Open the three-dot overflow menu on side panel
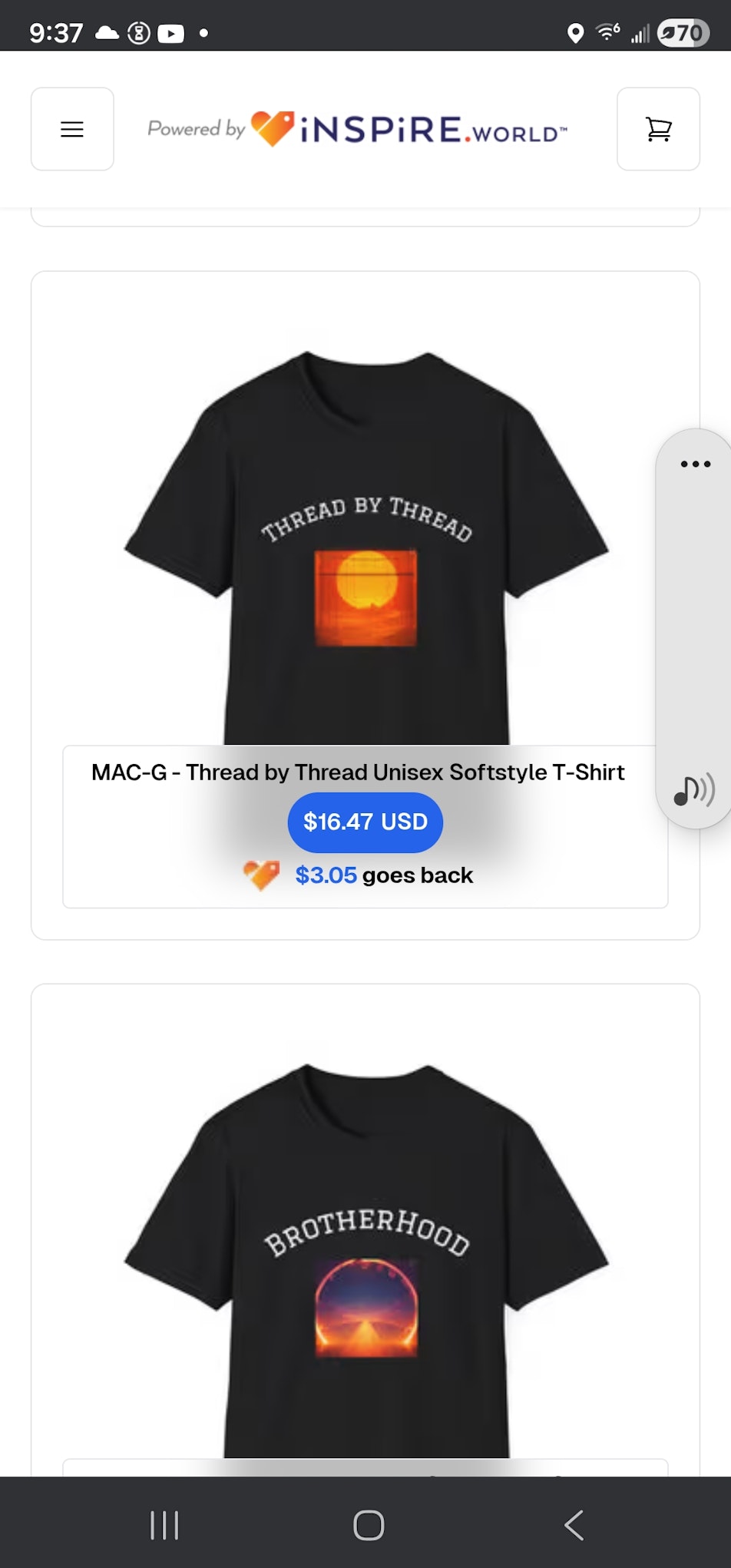The width and height of the screenshot is (731, 1568). 694,463
